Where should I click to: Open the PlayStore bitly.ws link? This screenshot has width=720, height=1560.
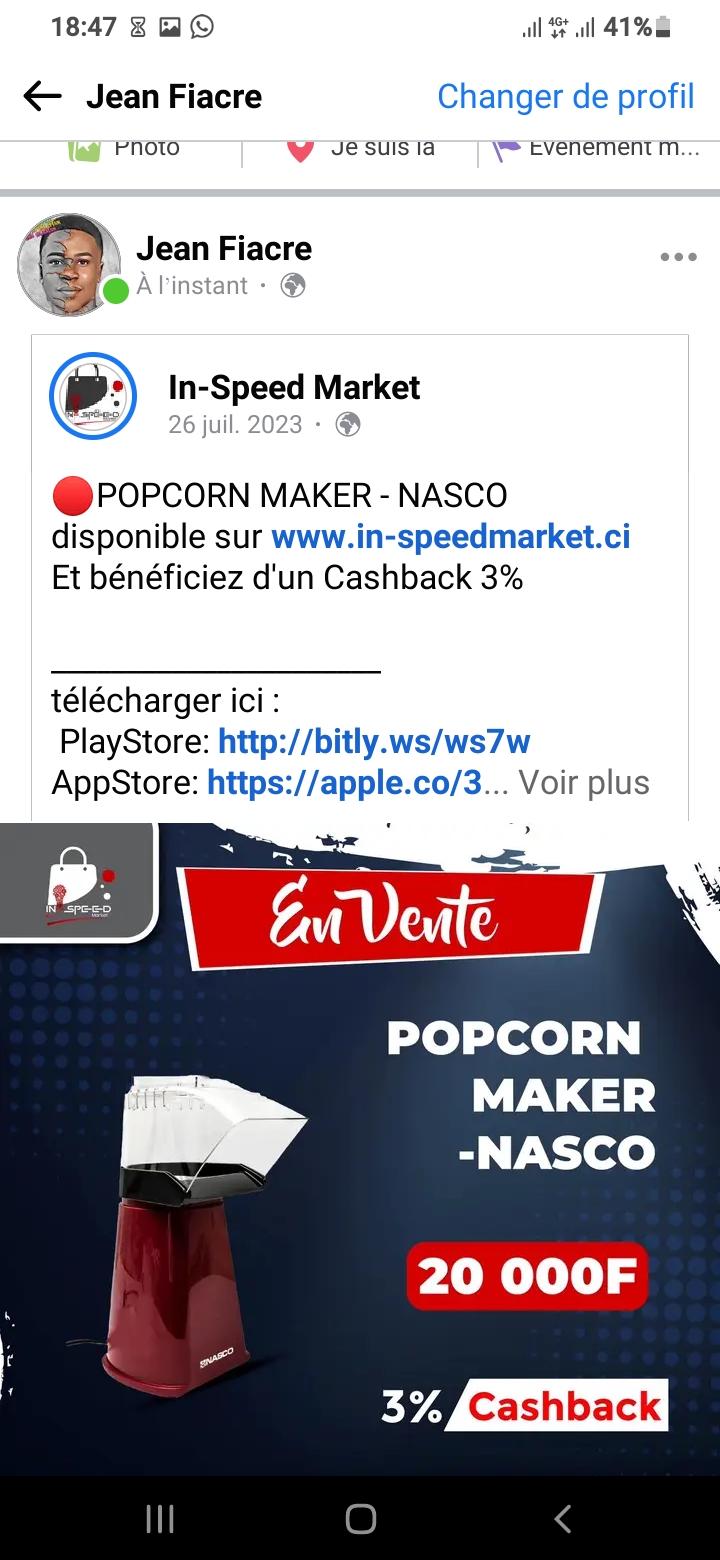[x=374, y=742]
